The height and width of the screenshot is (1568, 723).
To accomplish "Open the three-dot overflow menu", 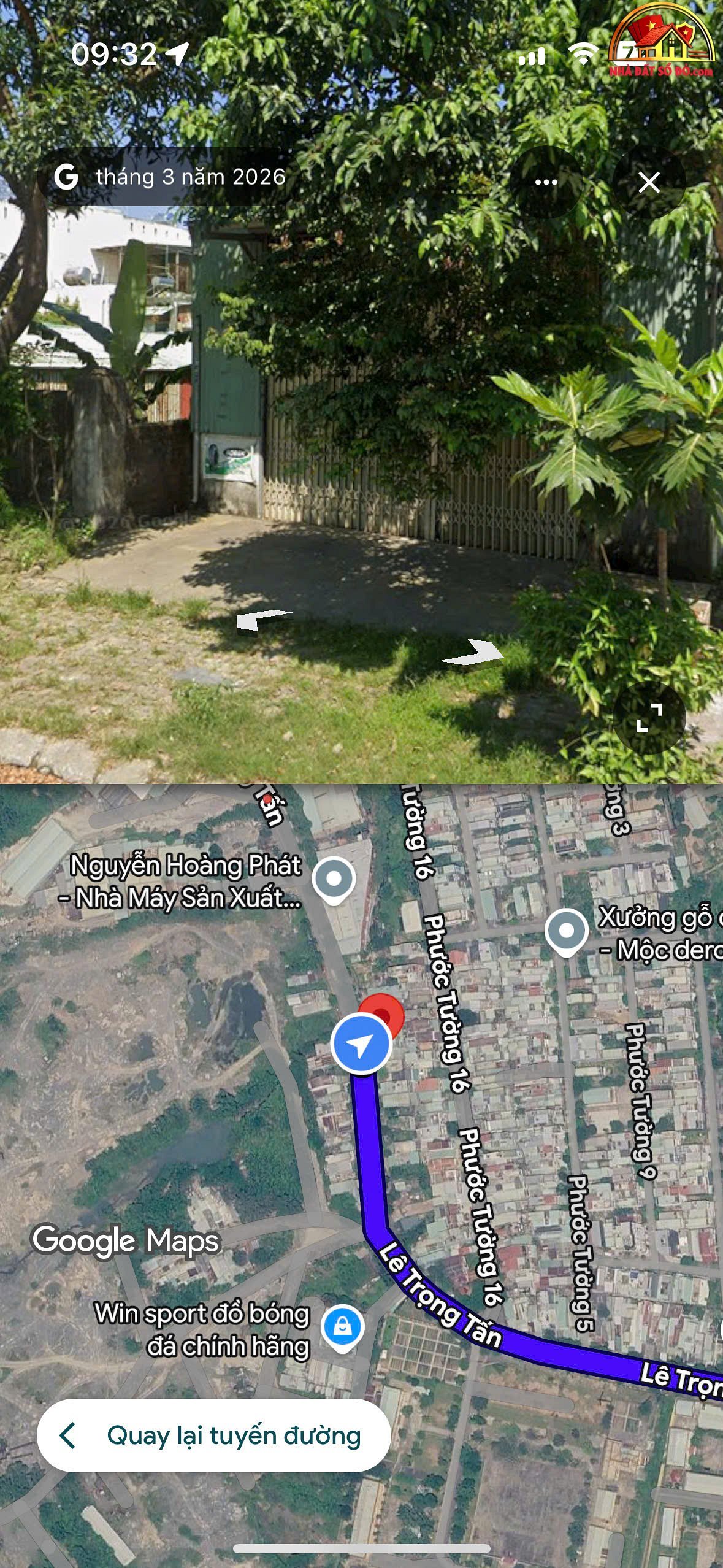I will click(546, 182).
